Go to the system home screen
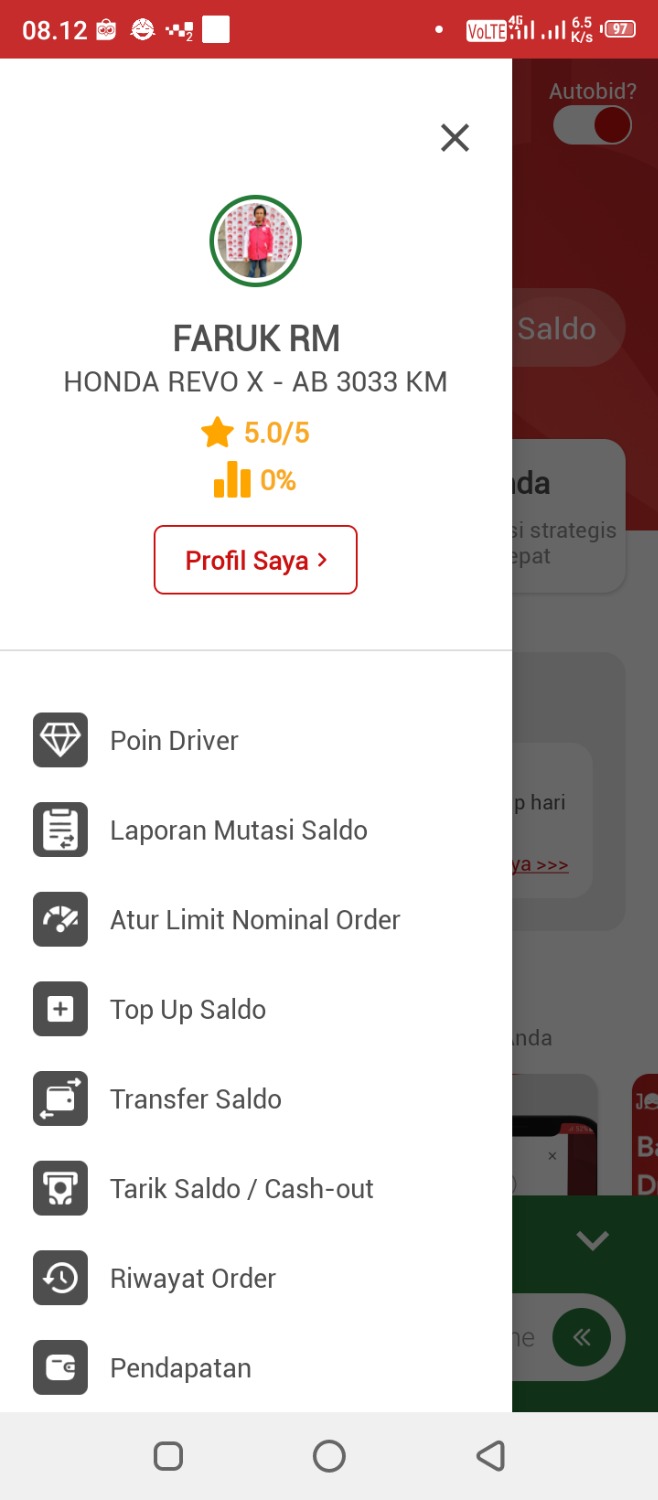 pyautogui.click(x=329, y=1456)
